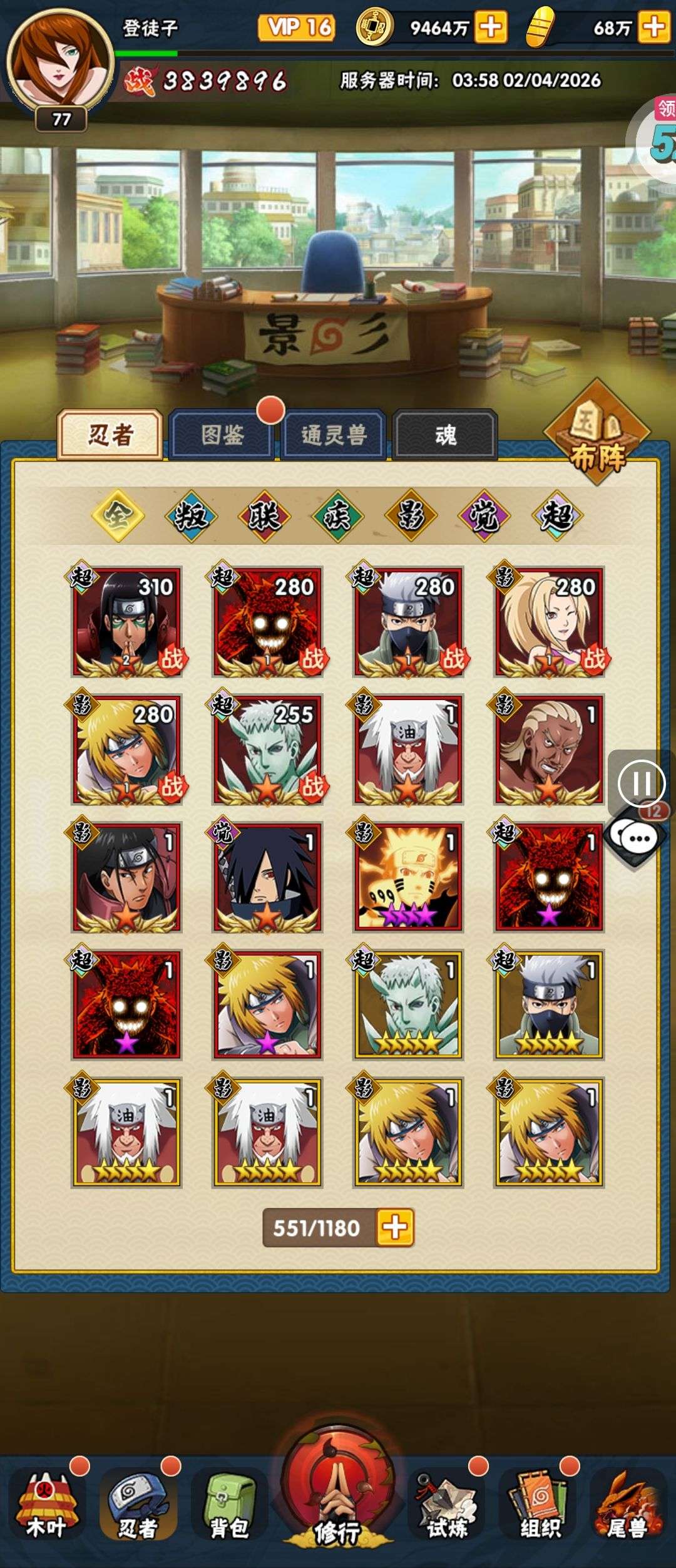Add more coins with plus button
This screenshot has width=676, height=1568.
(x=491, y=28)
